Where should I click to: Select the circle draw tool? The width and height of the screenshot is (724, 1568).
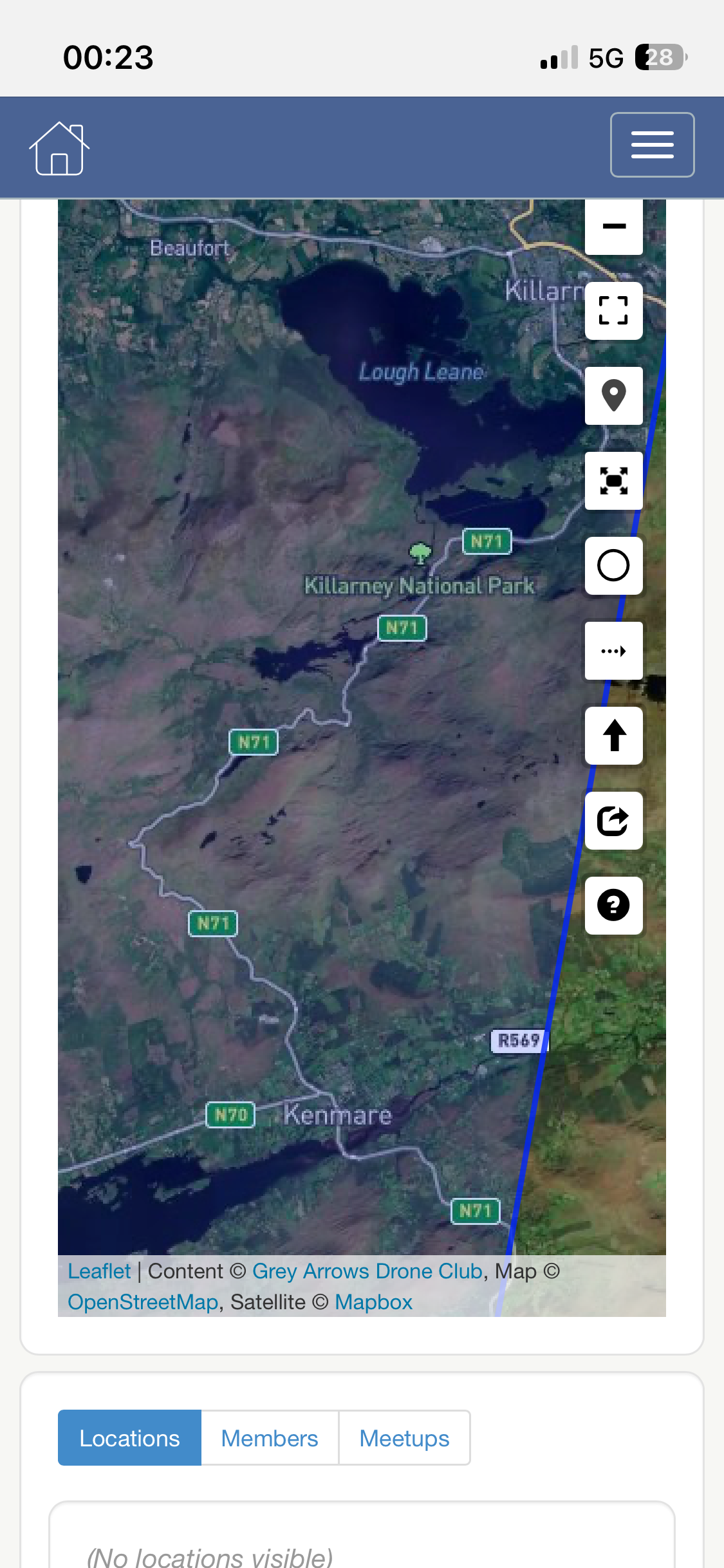pos(613,566)
